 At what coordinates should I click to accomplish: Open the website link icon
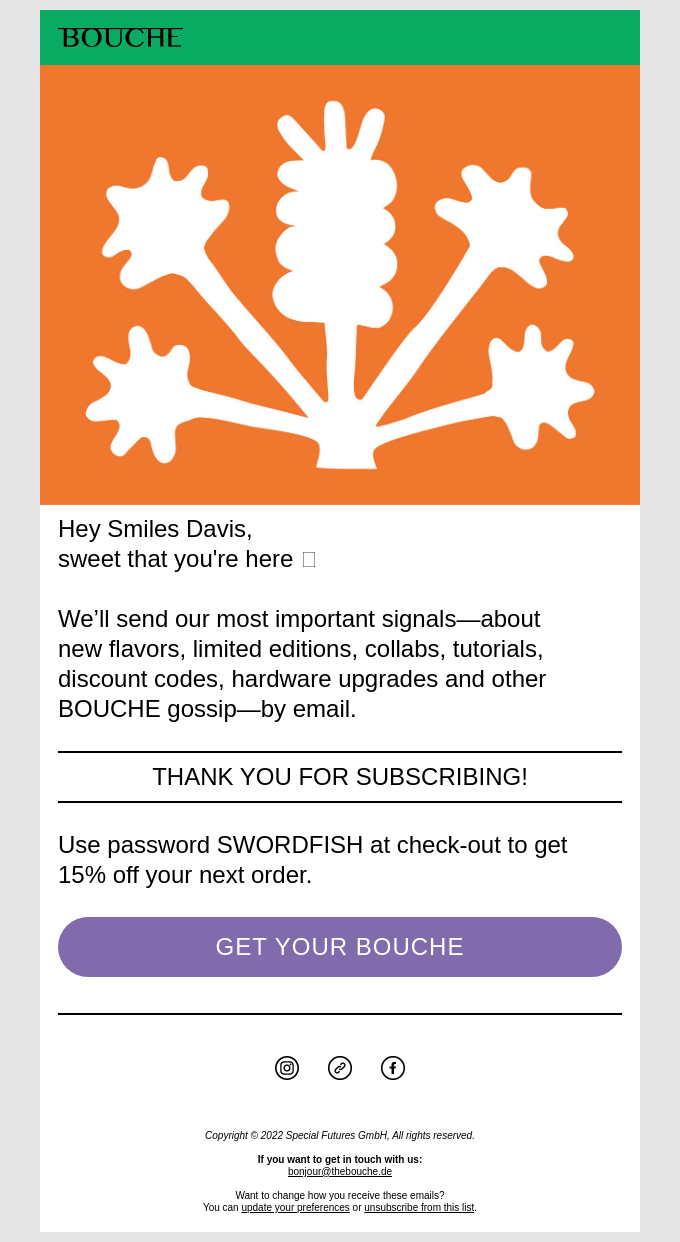[x=340, y=1068]
